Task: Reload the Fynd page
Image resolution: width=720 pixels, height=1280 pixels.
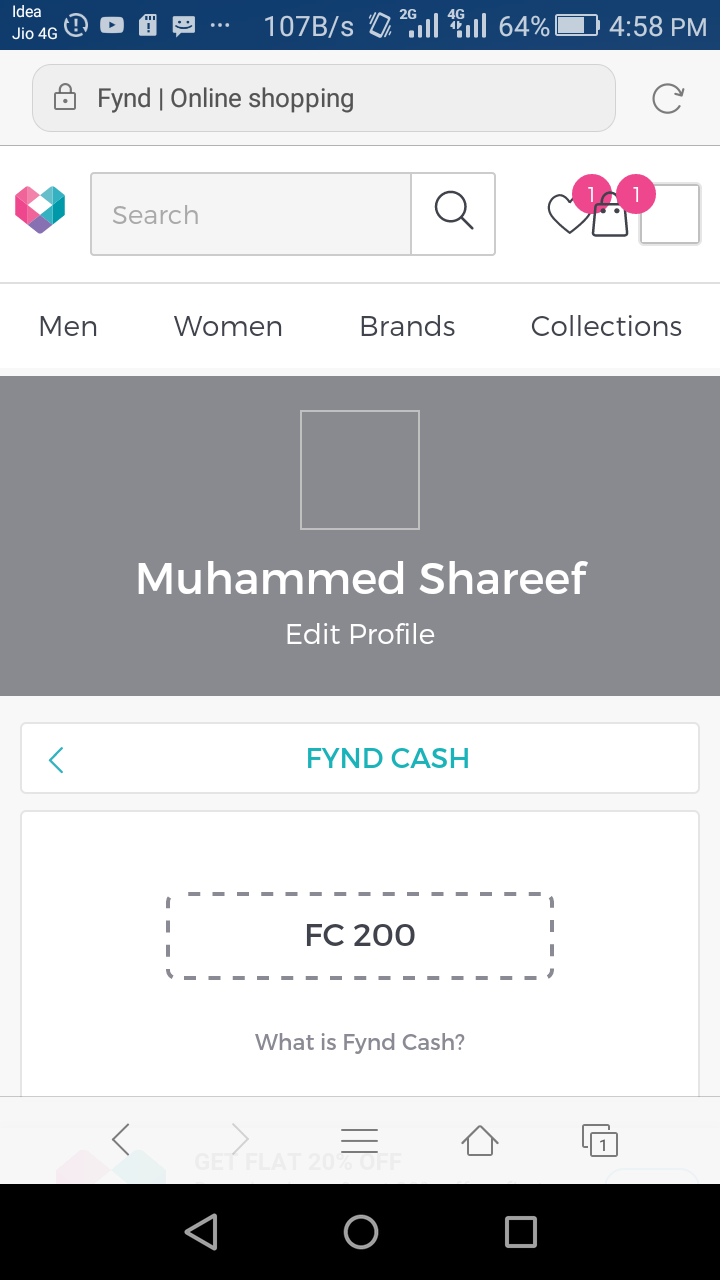Action: tap(667, 98)
